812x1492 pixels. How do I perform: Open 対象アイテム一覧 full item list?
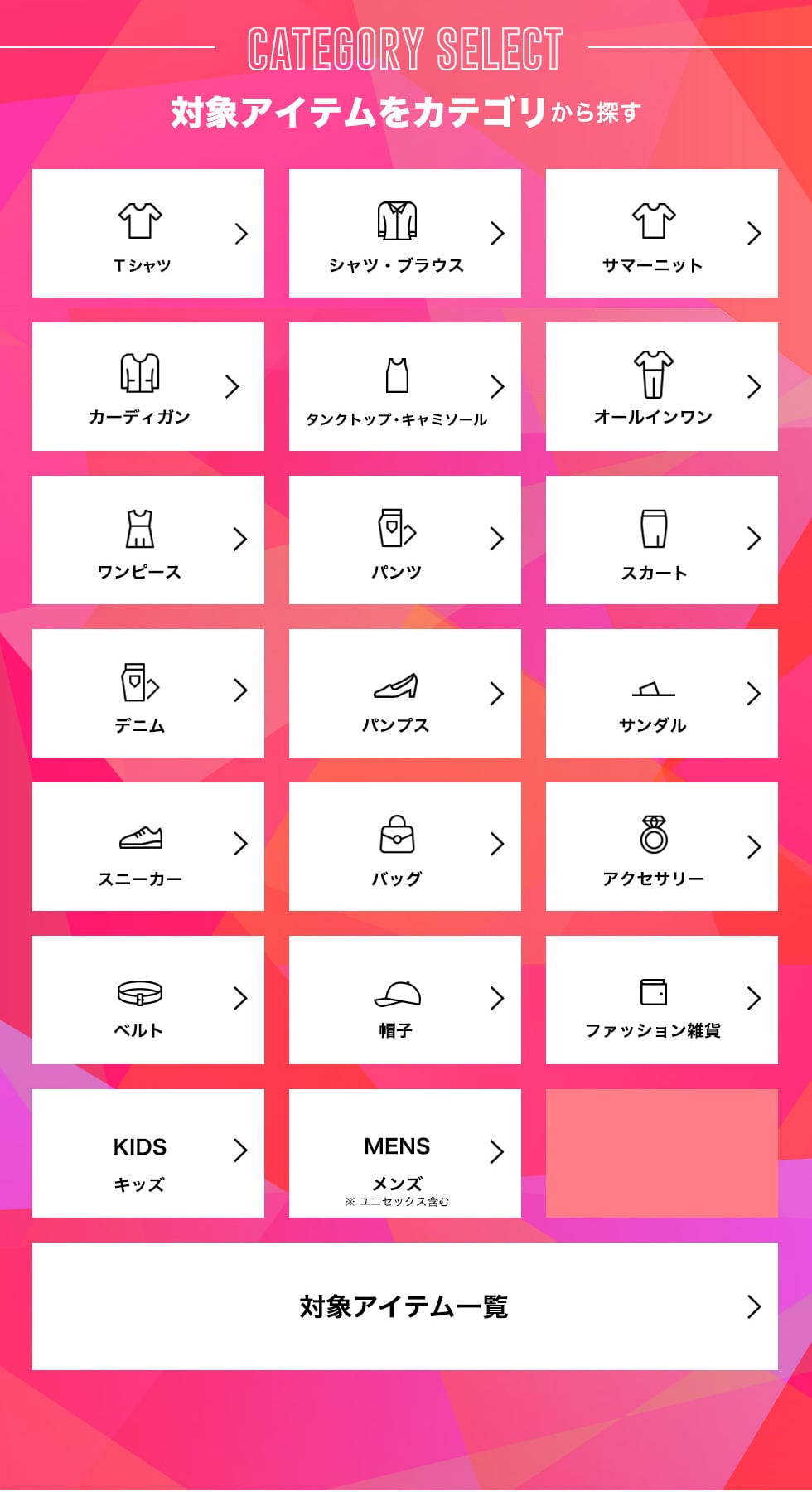[404, 1306]
